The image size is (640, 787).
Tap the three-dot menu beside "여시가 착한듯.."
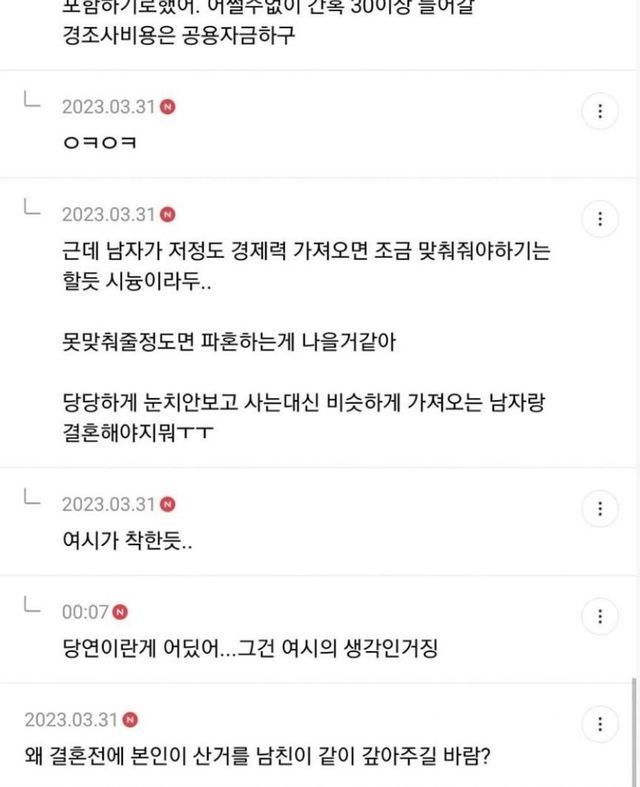pos(600,508)
